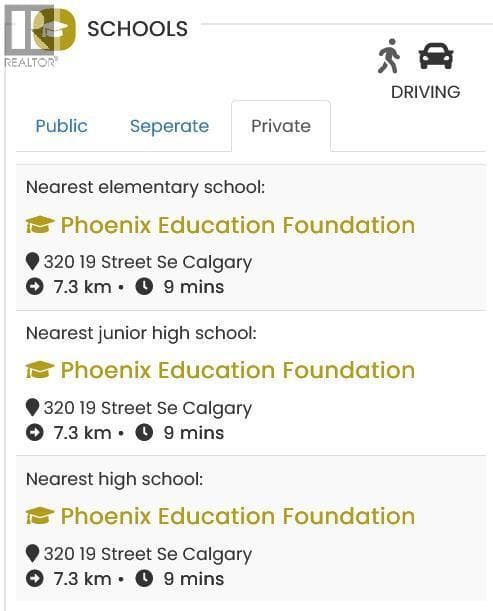The image size is (493, 611).
Task: Open Phoenix Education Foundation under nearest high school
Action: coord(238,516)
